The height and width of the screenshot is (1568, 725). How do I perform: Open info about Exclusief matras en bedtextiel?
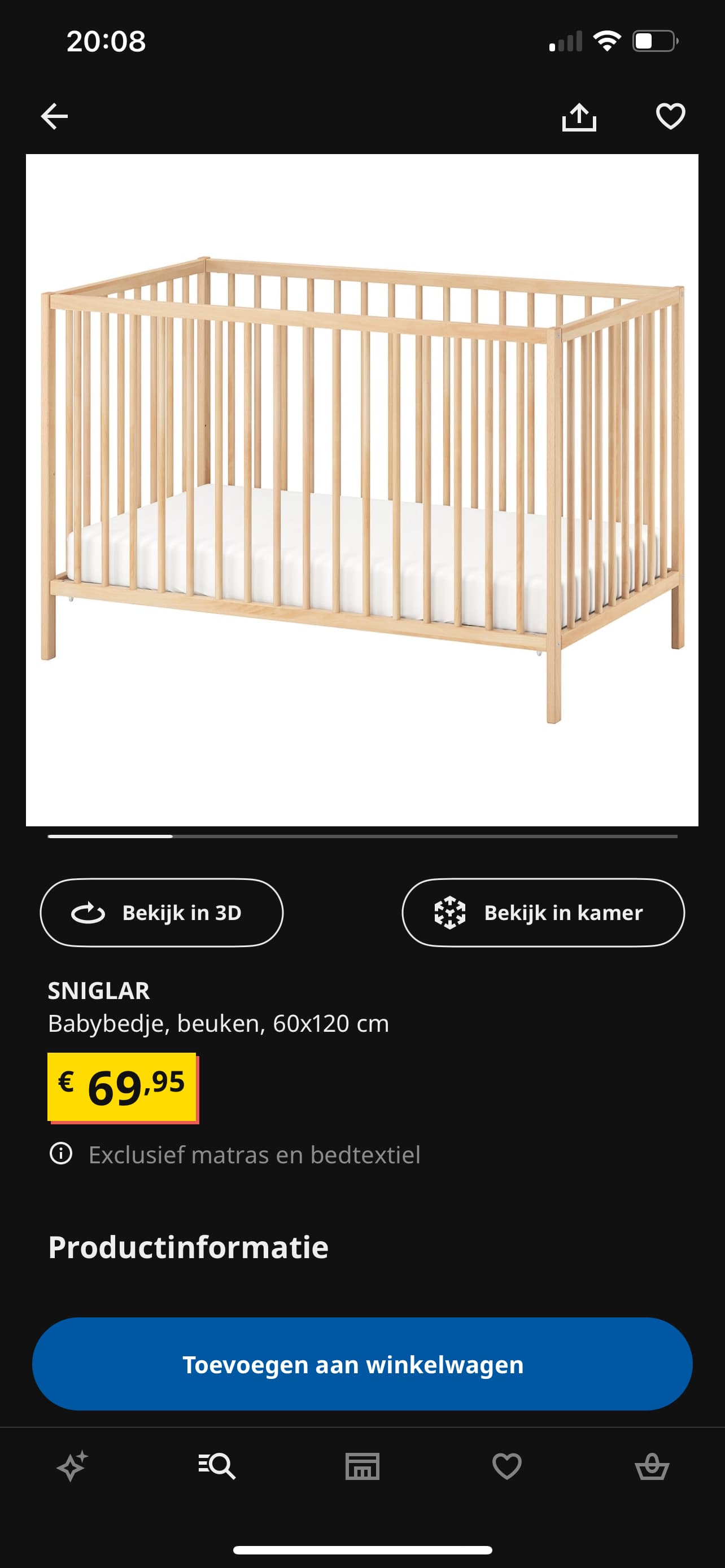coord(61,1154)
